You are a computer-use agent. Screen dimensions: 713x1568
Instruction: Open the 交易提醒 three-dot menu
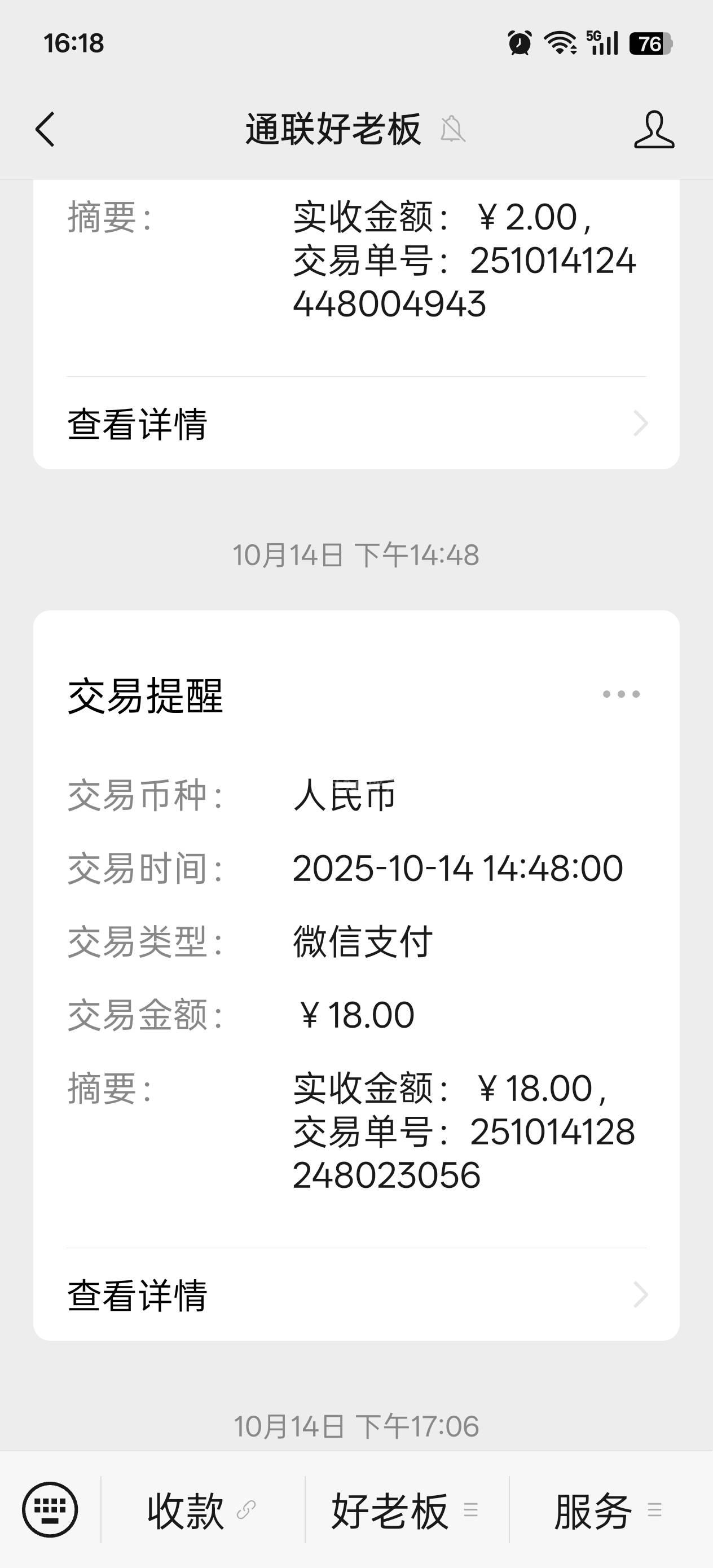[620, 694]
